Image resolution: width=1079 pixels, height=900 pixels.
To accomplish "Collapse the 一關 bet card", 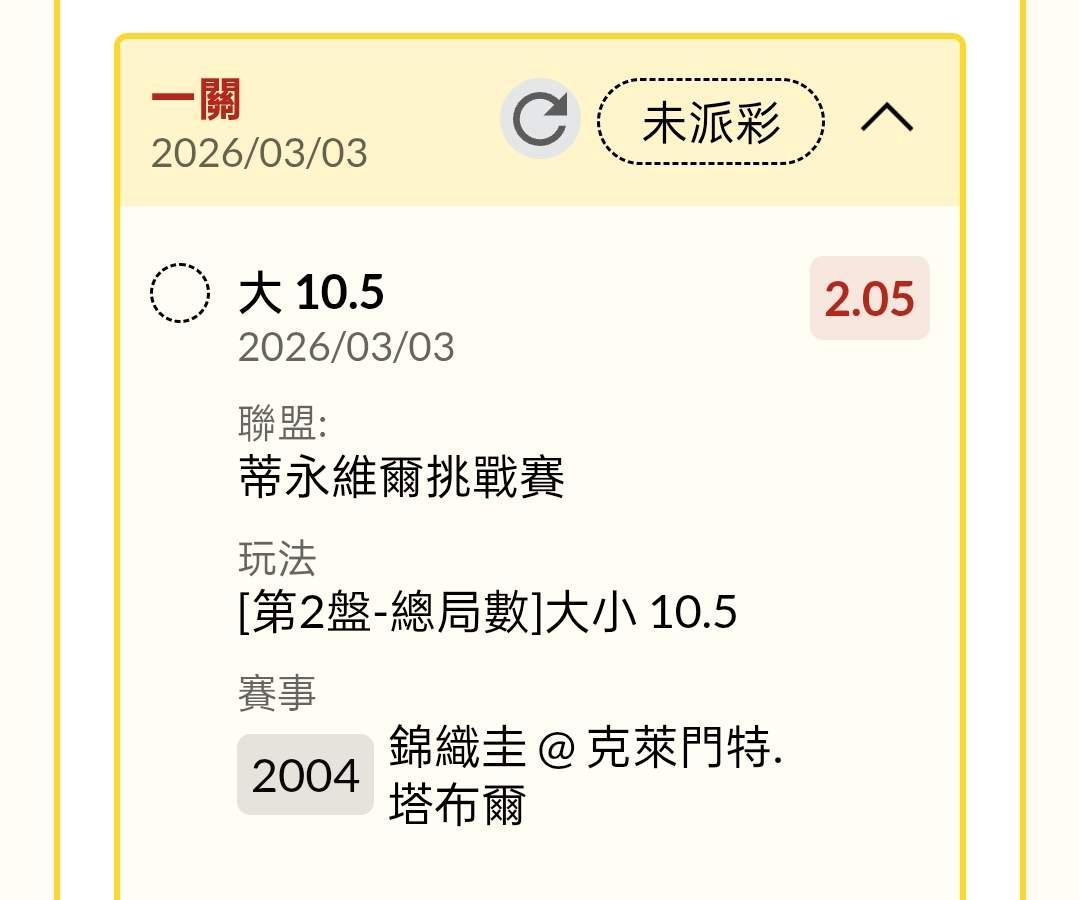I will coord(887,120).
